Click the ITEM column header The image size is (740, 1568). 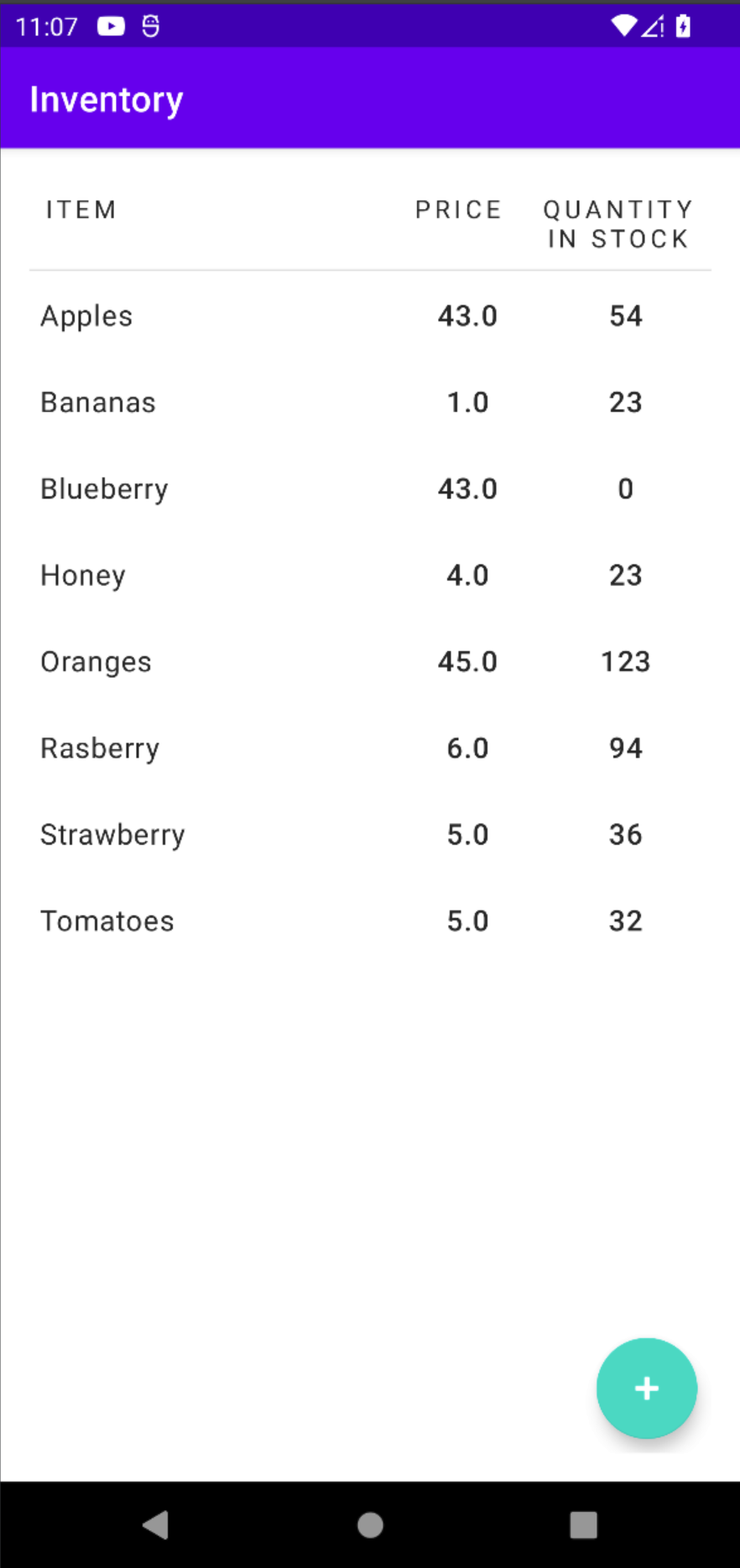click(81, 210)
